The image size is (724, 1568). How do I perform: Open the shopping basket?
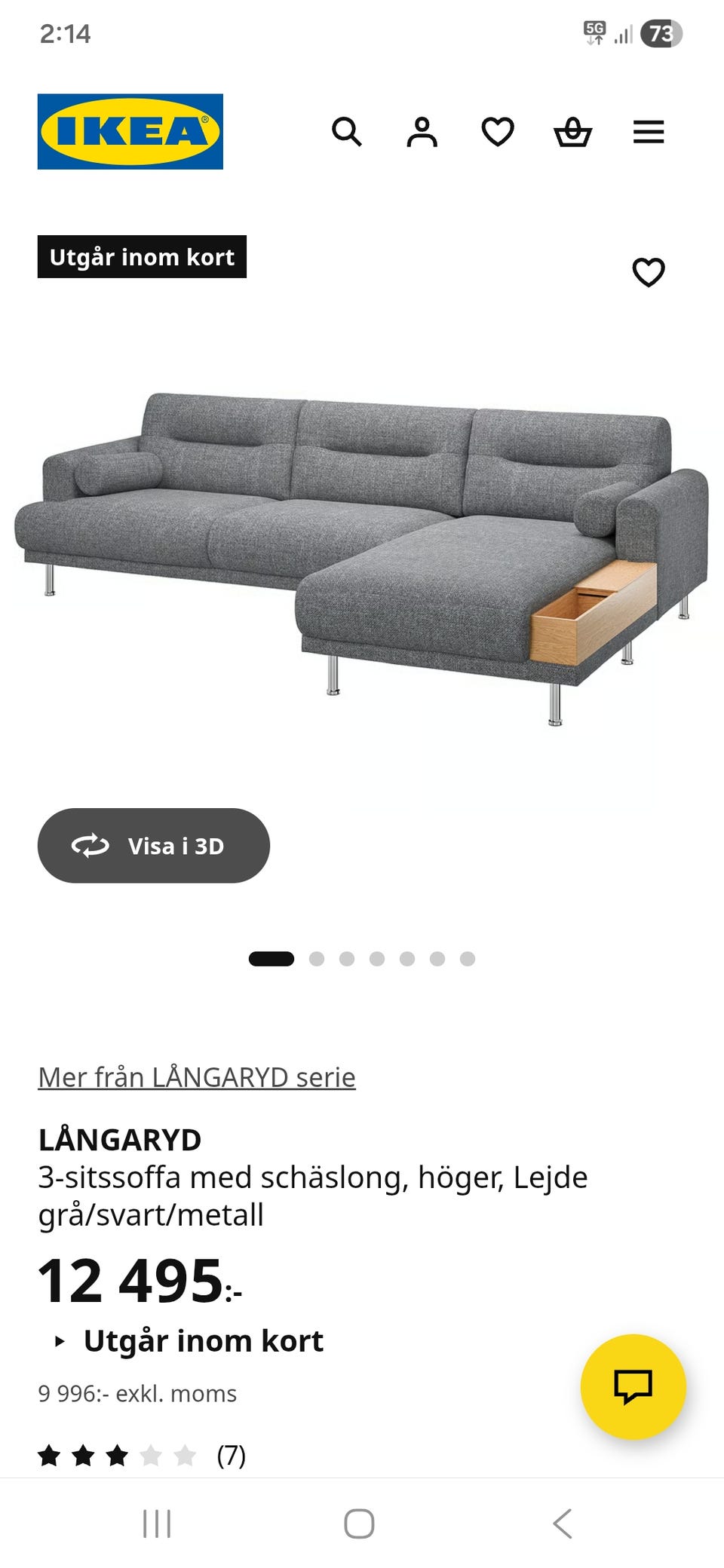[x=573, y=133]
